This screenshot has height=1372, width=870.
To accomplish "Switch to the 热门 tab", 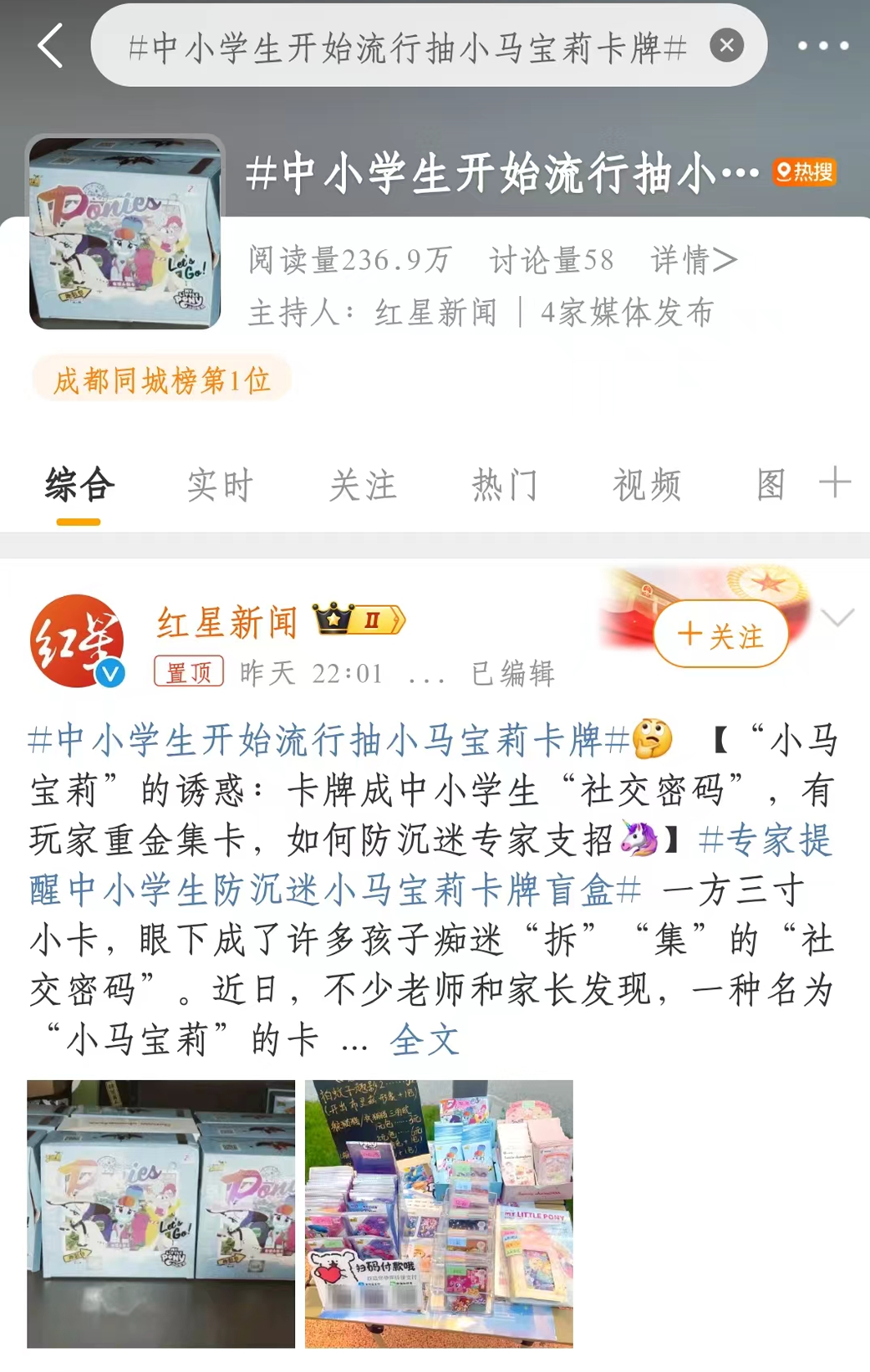I will [505, 485].
